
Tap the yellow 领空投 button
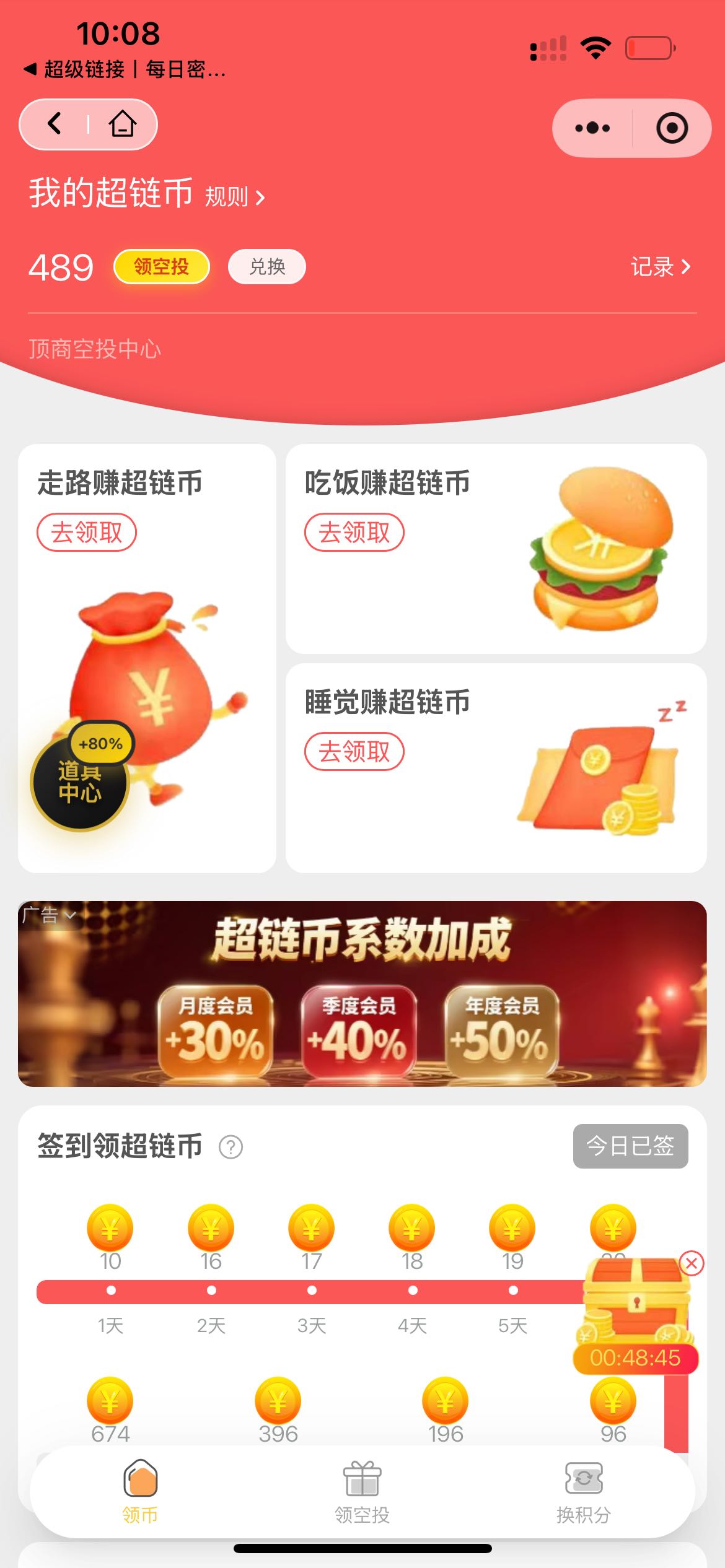161,267
